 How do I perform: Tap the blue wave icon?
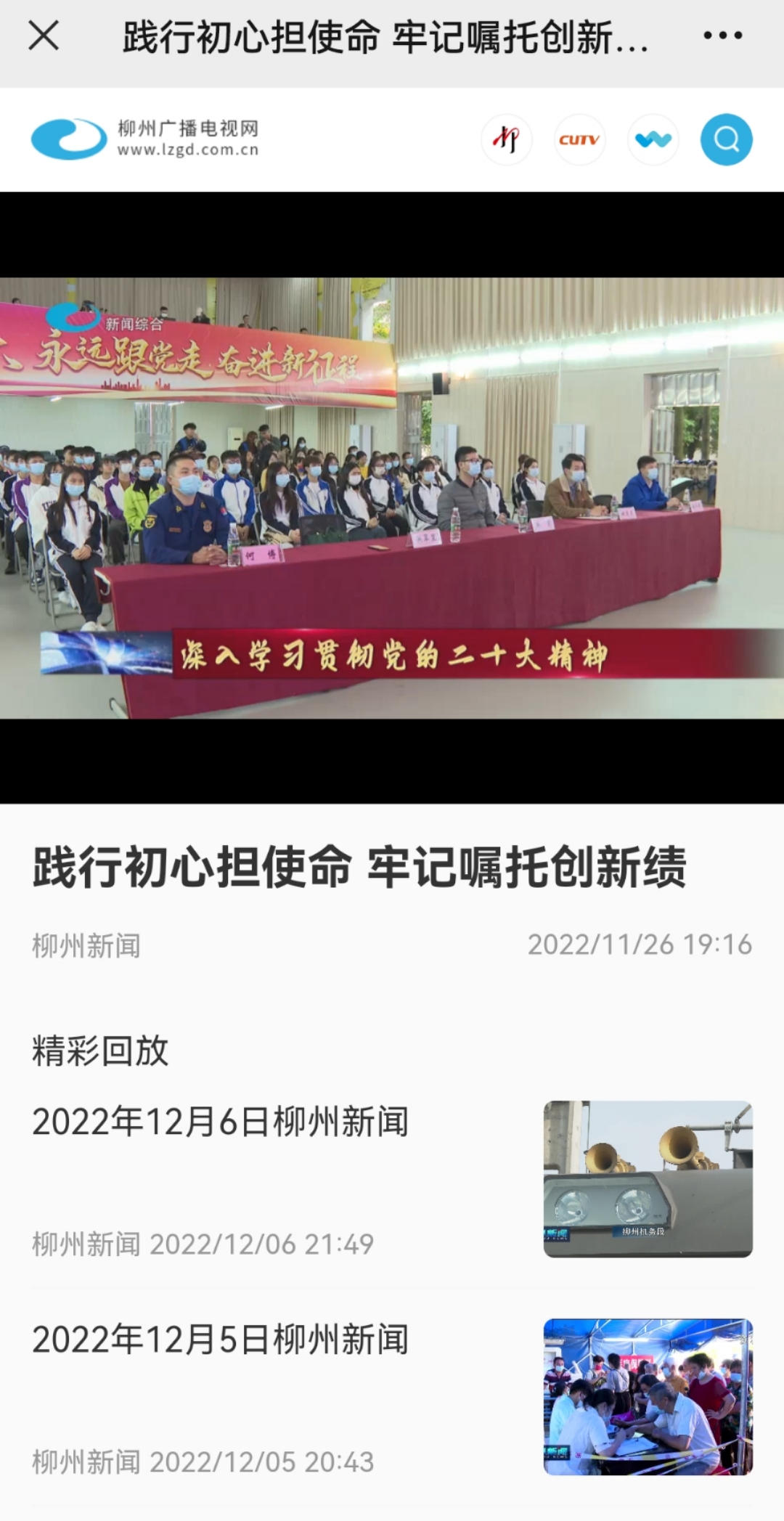[653, 139]
